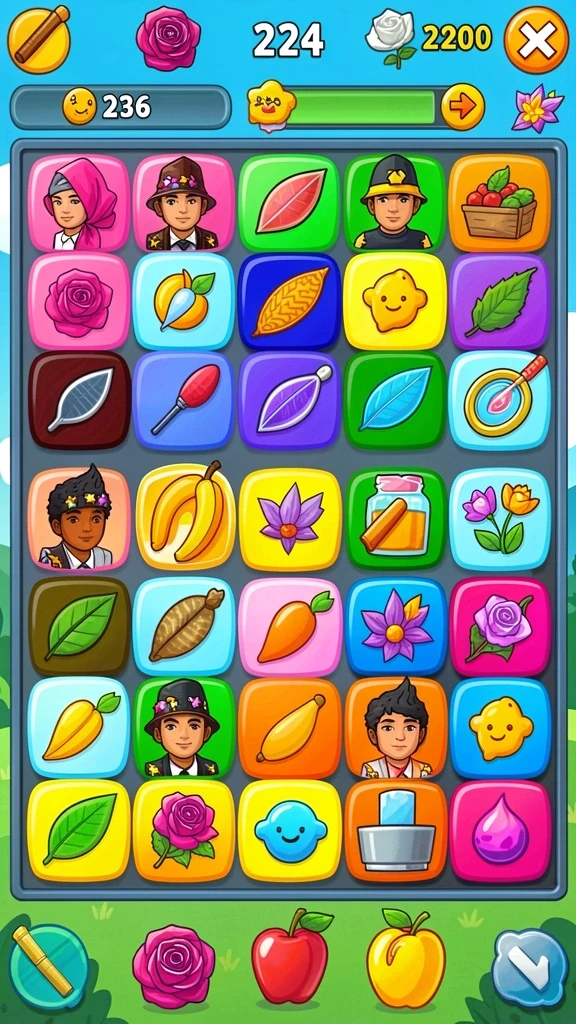576x1024 pixels.
Task: Select the red paintbrush tile
Action: [x=184, y=400]
